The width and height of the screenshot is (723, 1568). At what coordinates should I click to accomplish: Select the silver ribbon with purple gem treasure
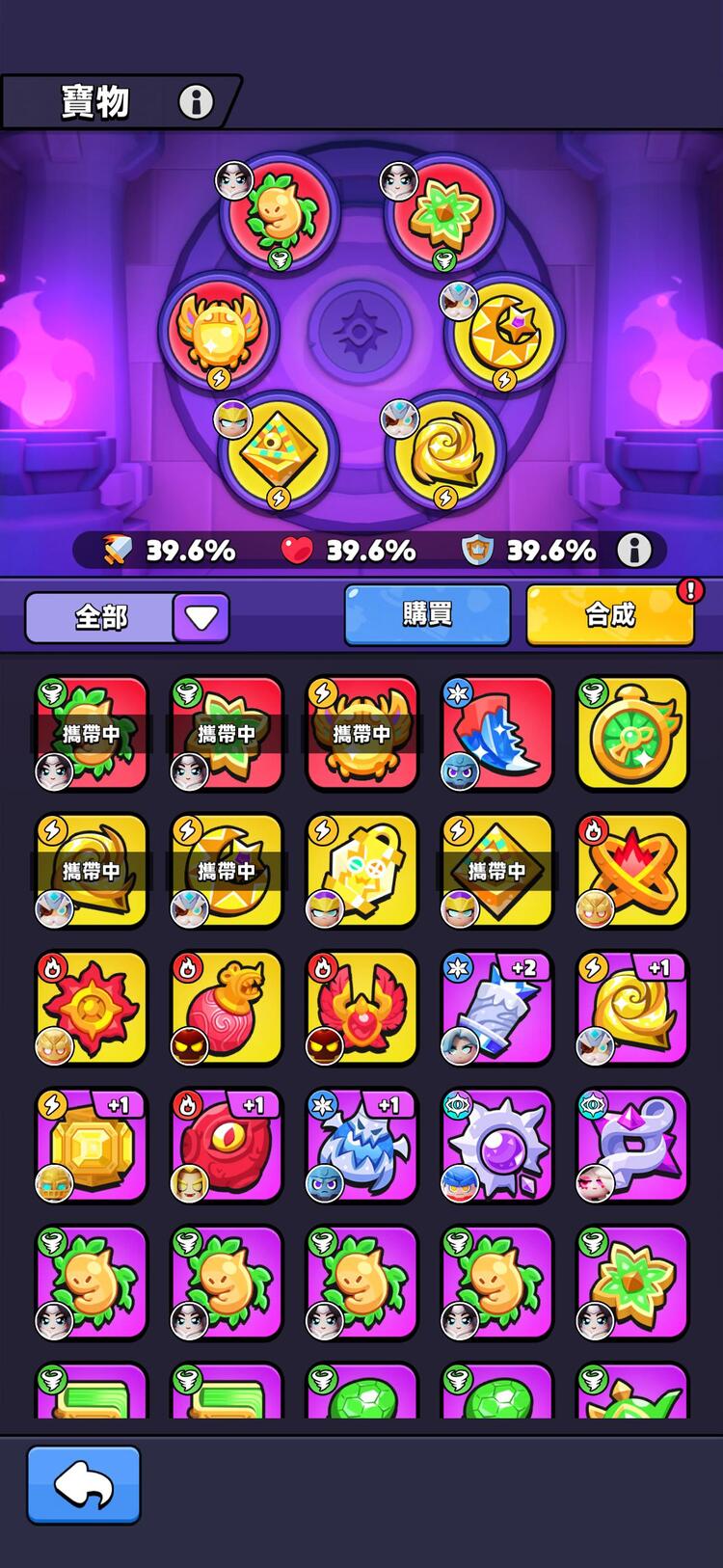[x=632, y=1146]
